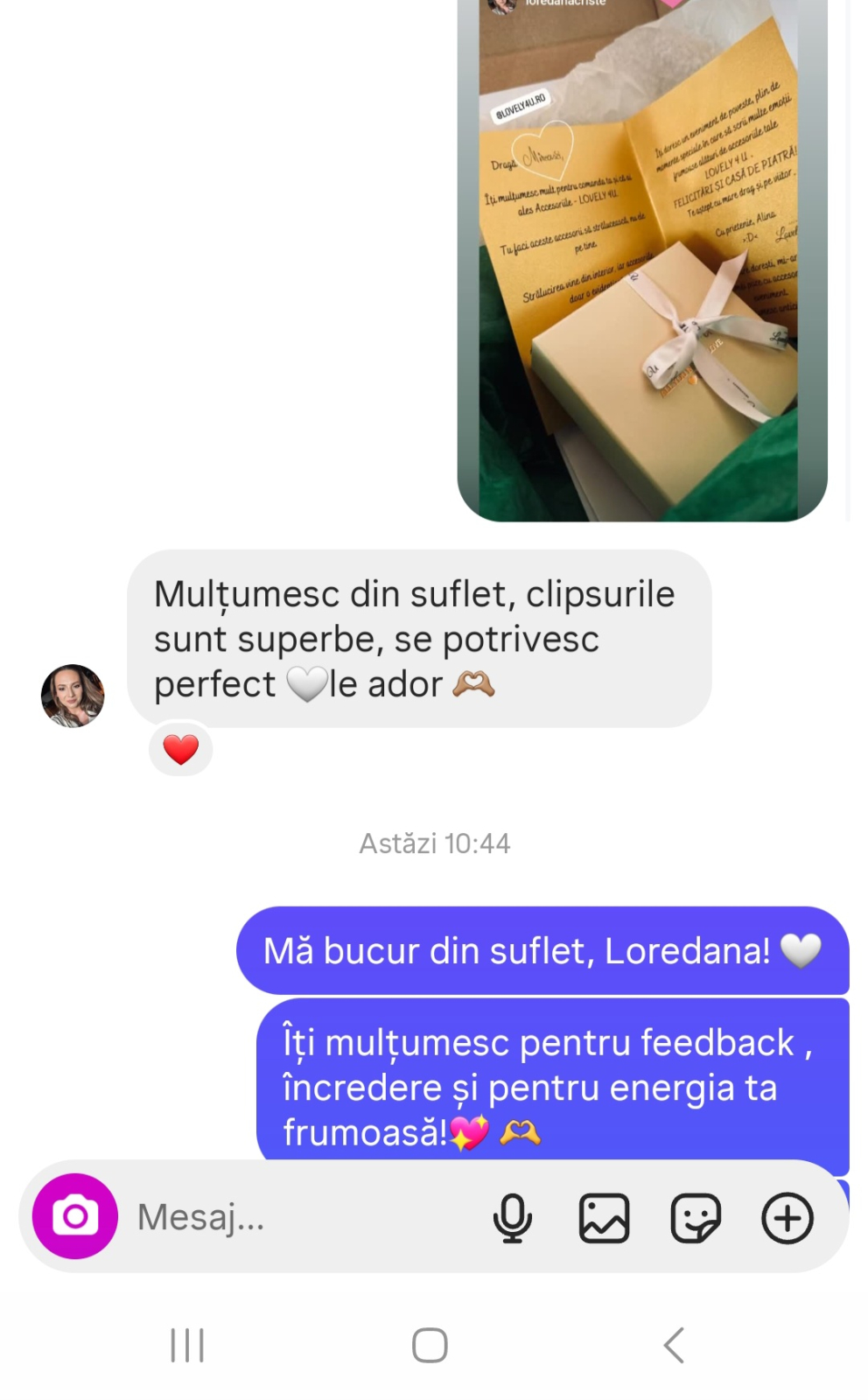Image resolution: width=868 pixels, height=1400 pixels.
Task: Open the camera from the message bar
Action: tap(75, 1216)
